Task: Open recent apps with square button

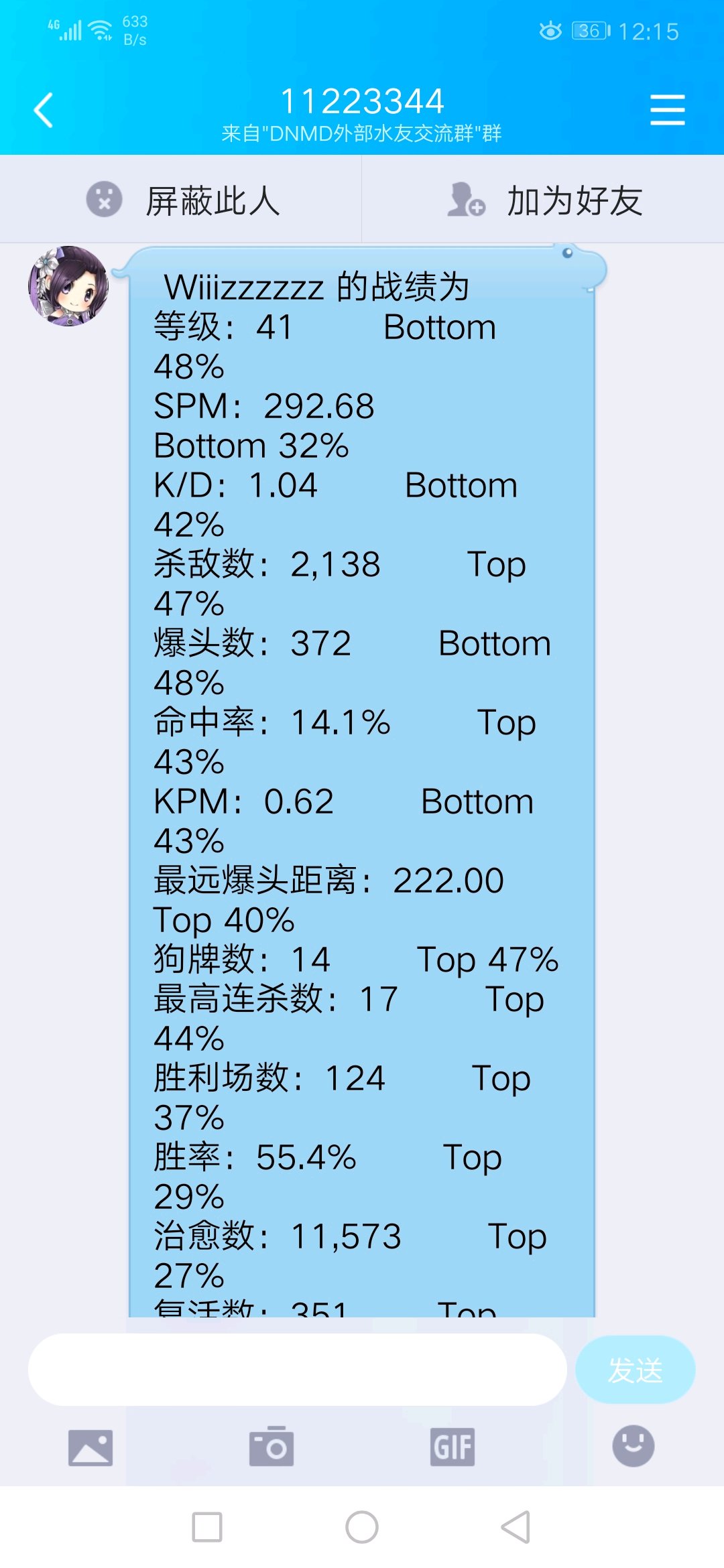Action: [207, 1527]
